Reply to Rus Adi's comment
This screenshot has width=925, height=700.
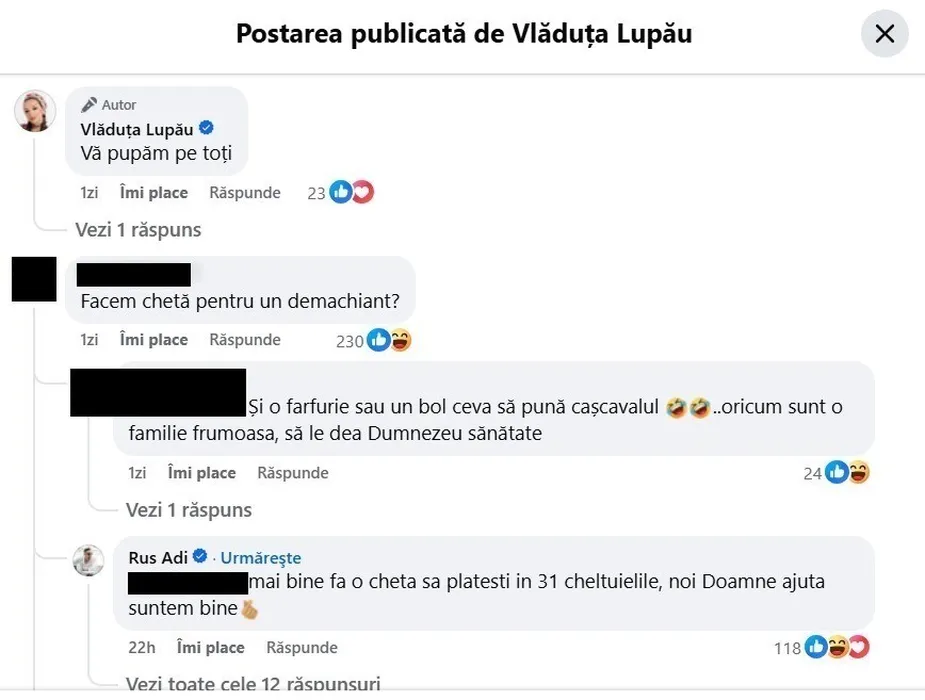302,648
